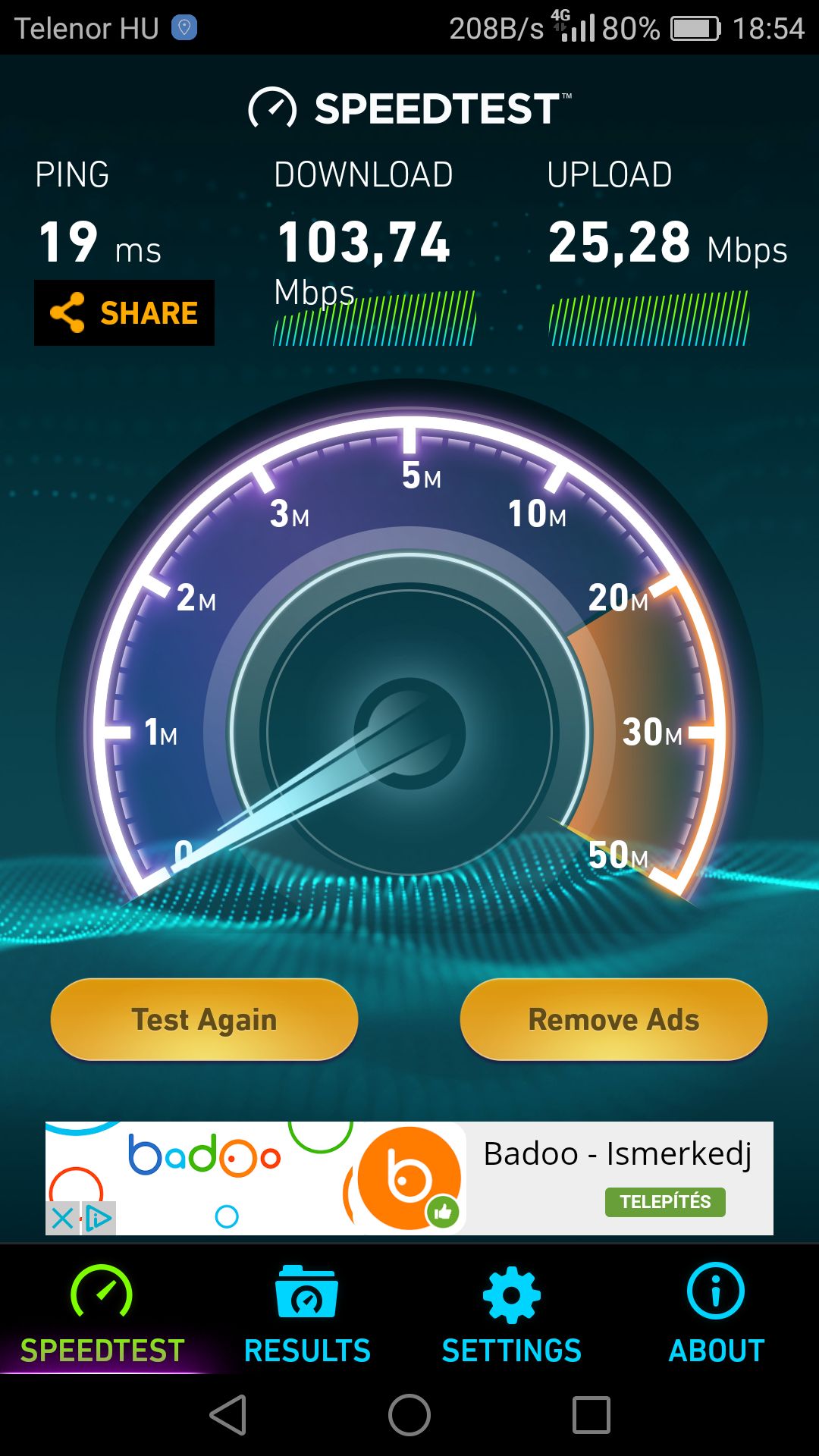
Task: Go back with the system back button
Action: [228, 1415]
